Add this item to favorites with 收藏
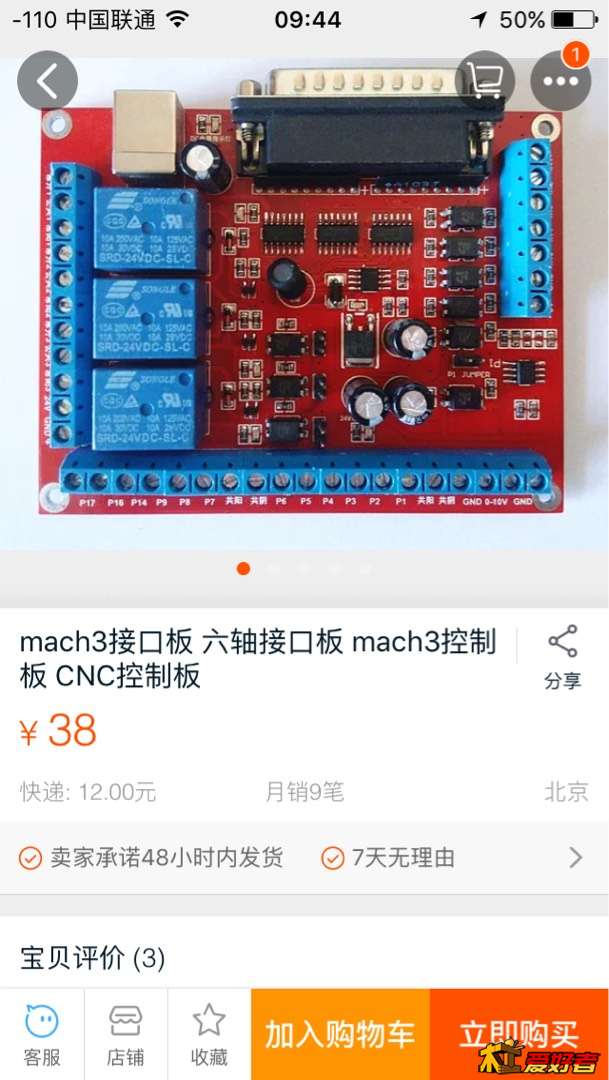The height and width of the screenshot is (1080, 609). pos(209,1035)
